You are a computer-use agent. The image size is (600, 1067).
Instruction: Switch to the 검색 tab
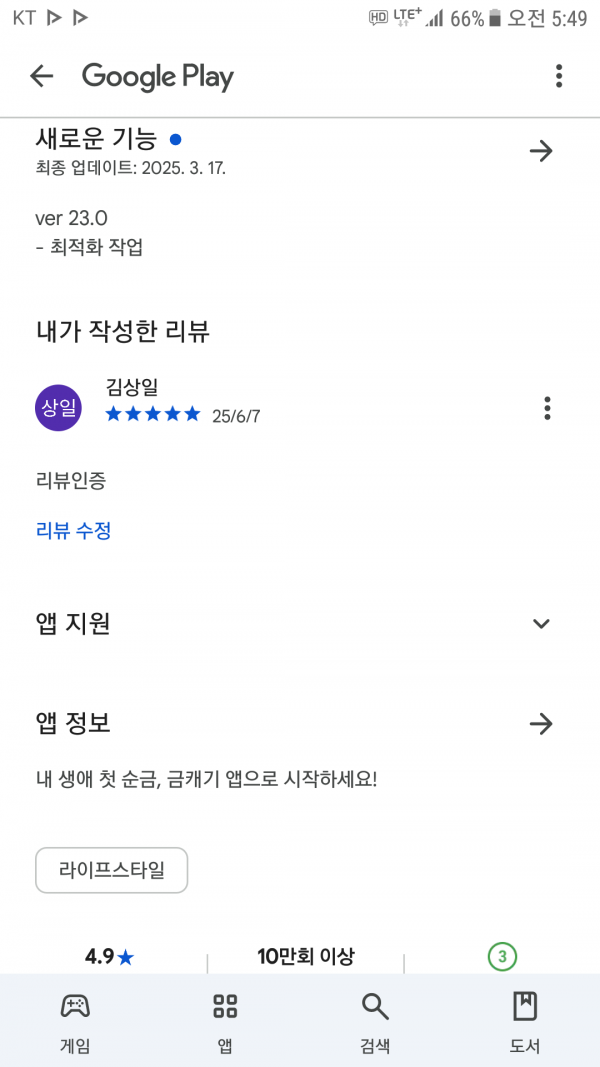click(x=375, y=1022)
